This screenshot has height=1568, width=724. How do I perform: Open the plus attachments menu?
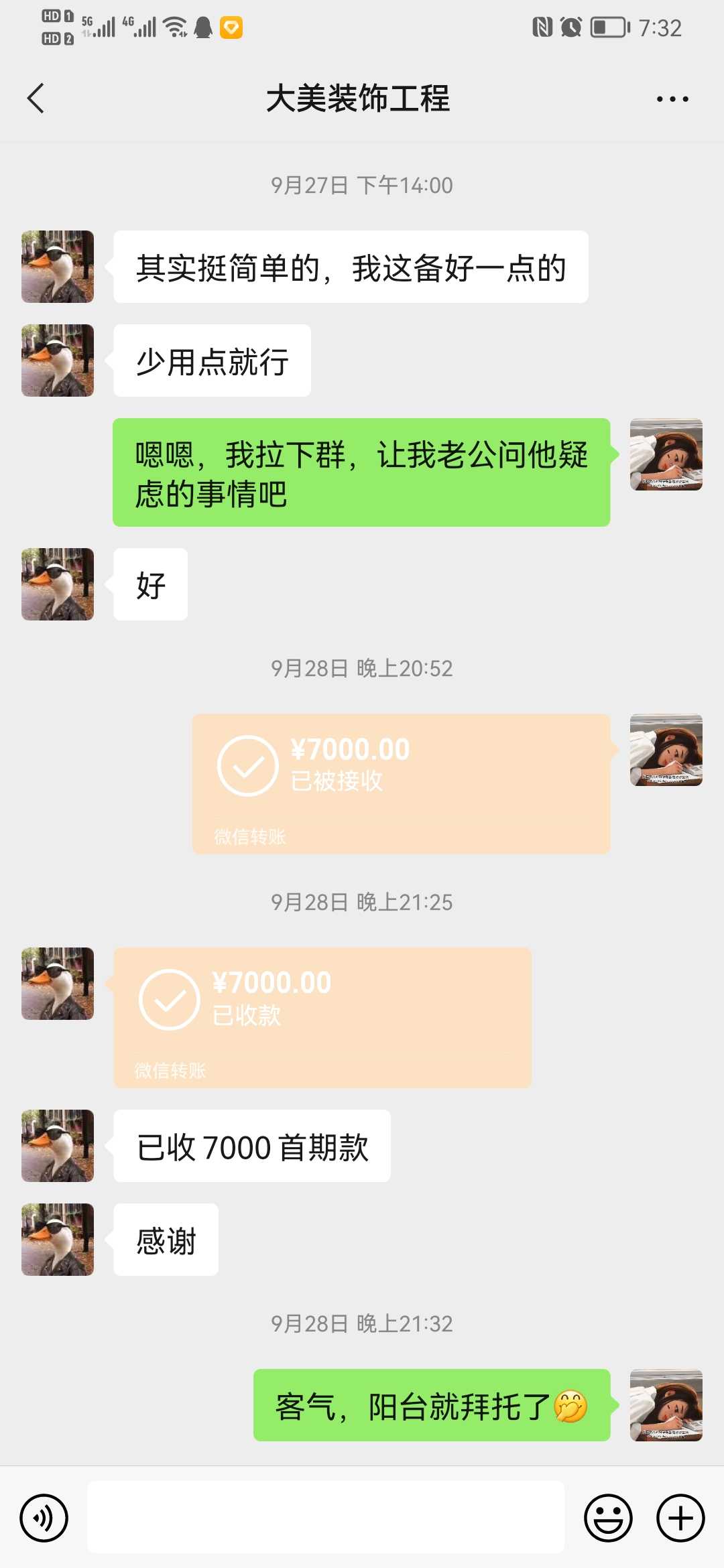(x=680, y=1518)
